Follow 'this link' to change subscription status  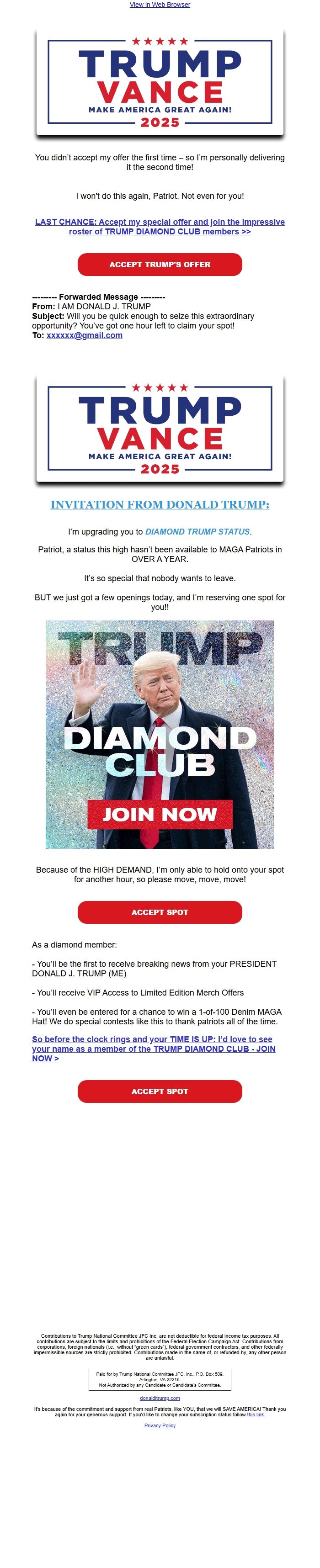[256, 1414]
